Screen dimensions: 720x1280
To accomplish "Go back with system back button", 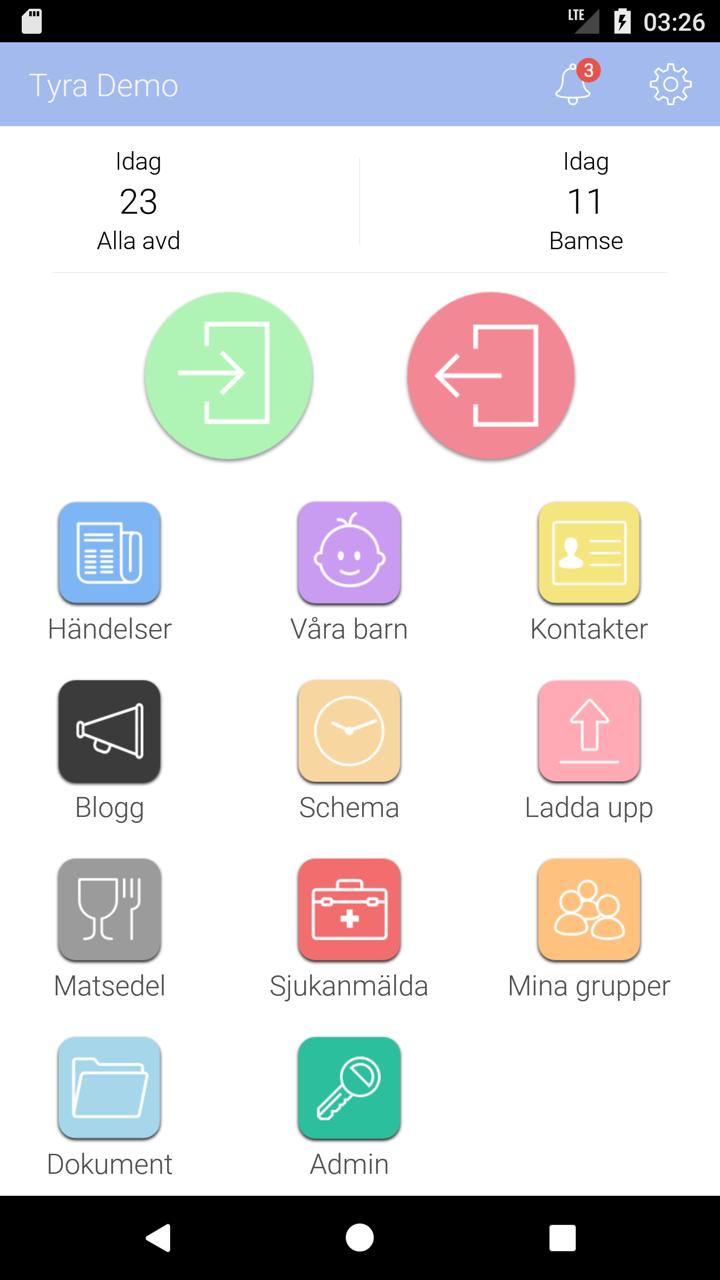I will pos(158,1238).
